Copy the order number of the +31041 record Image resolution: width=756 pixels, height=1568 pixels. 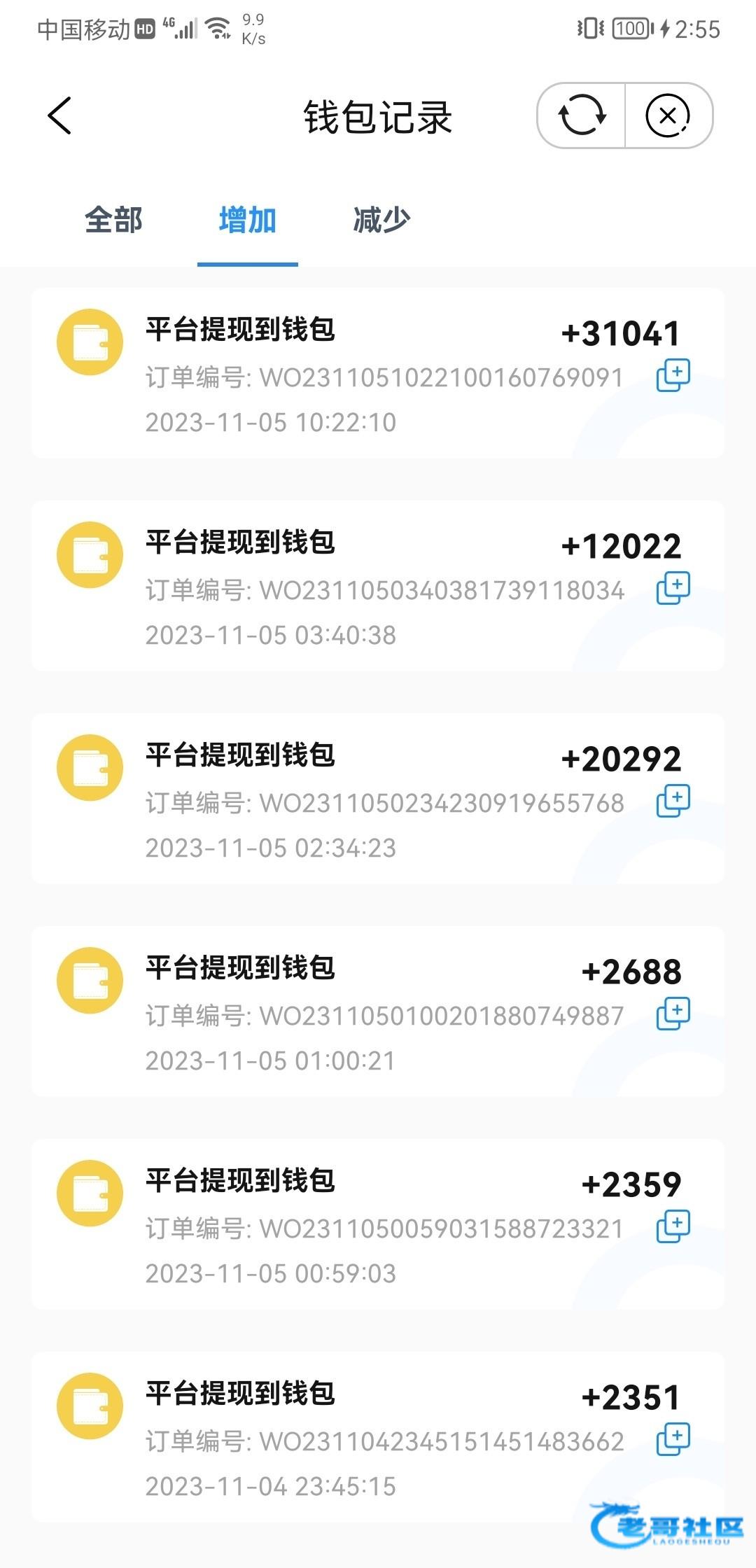[x=673, y=375]
